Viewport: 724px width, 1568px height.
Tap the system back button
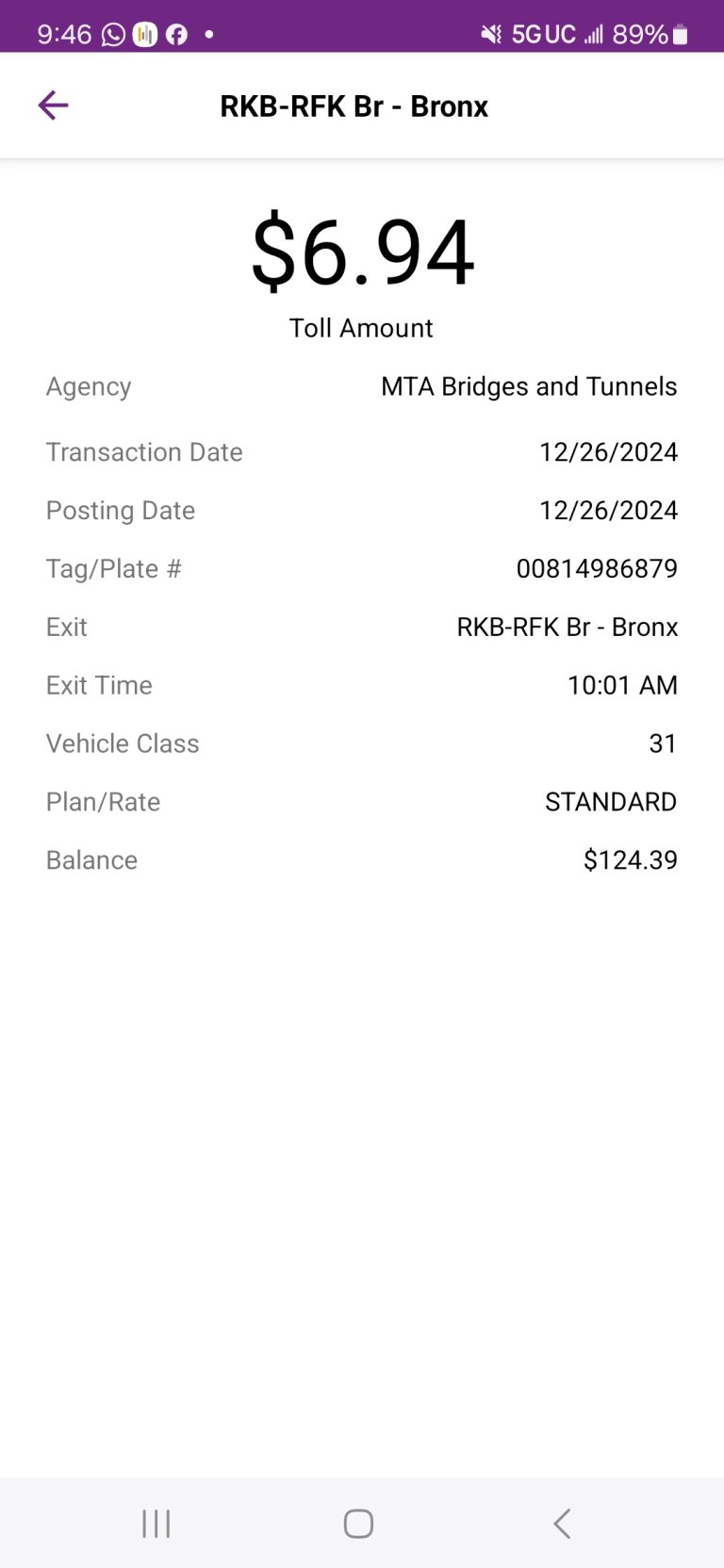[x=562, y=1524]
